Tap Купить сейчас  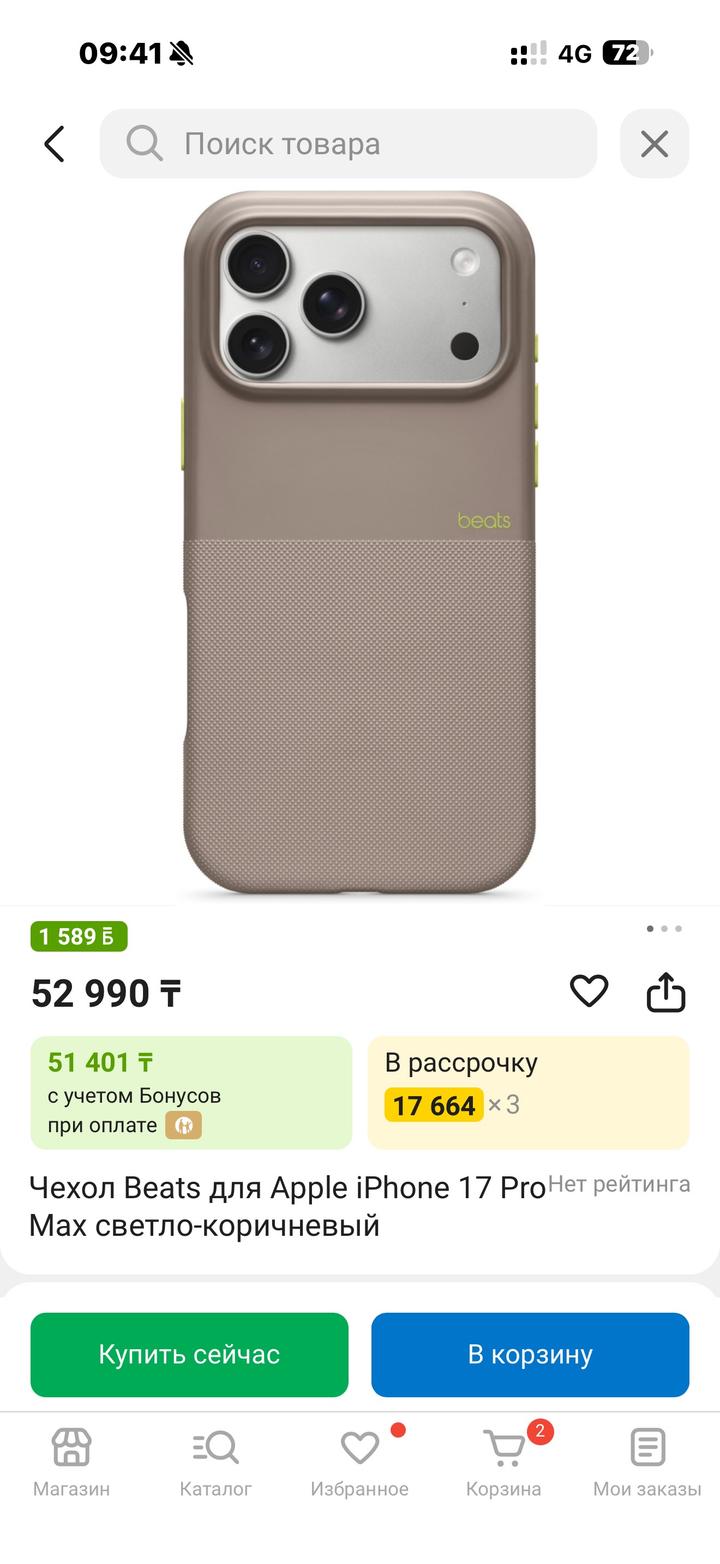tap(189, 1354)
